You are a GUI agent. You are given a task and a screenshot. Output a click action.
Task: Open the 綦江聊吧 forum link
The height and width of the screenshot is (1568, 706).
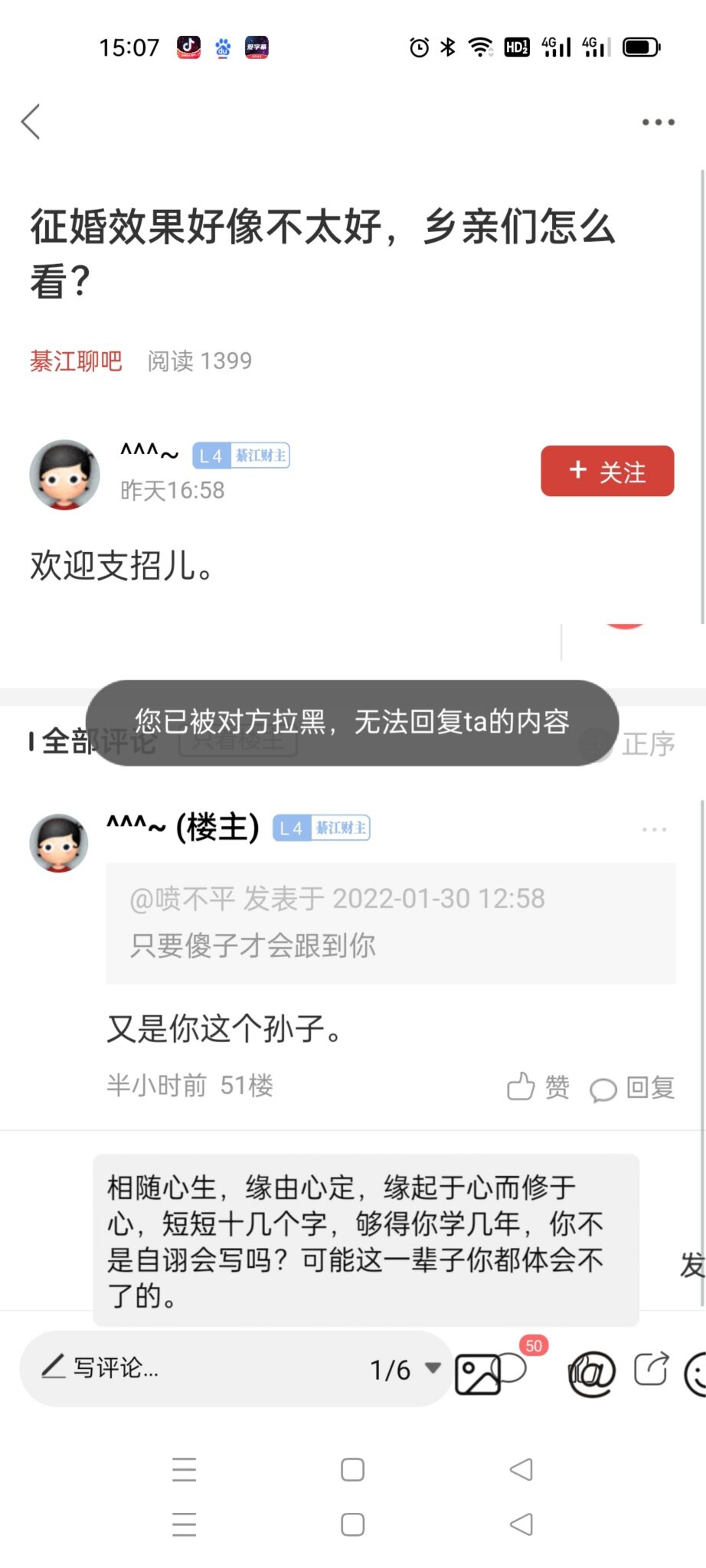click(x=76, y=361)
